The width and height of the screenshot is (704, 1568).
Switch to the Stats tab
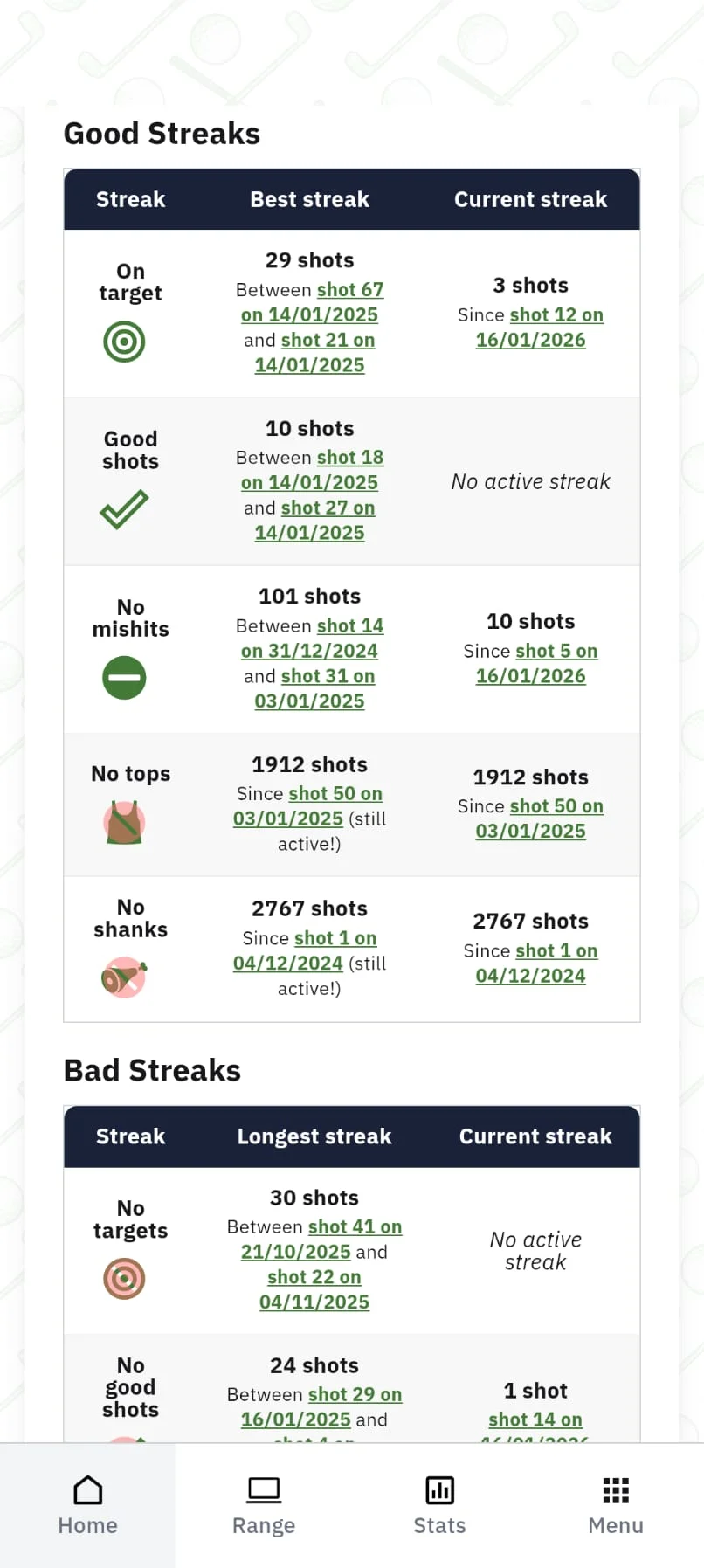(439, 1504)
